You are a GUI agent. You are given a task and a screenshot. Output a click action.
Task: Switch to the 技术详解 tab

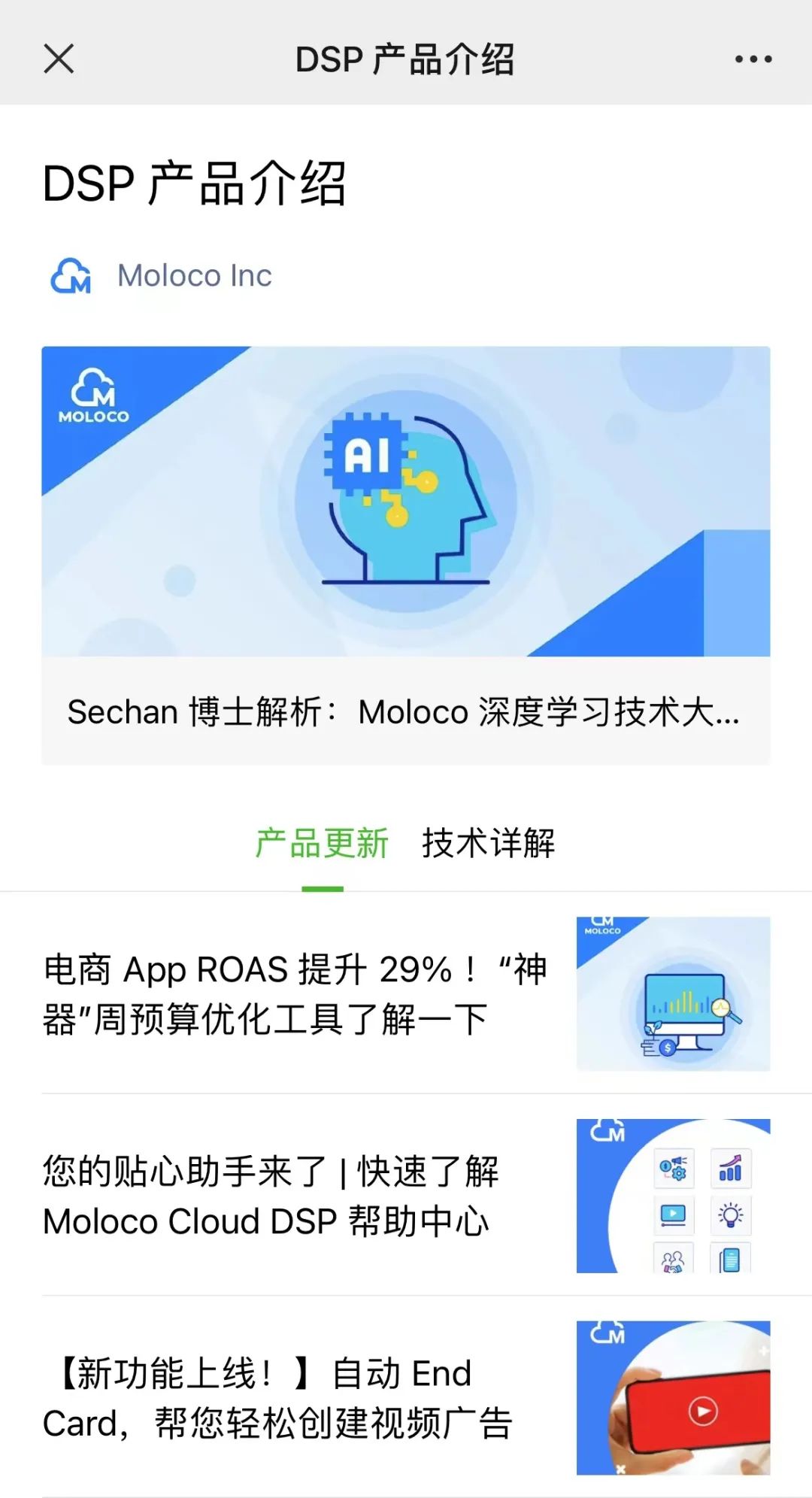[488, 843]
